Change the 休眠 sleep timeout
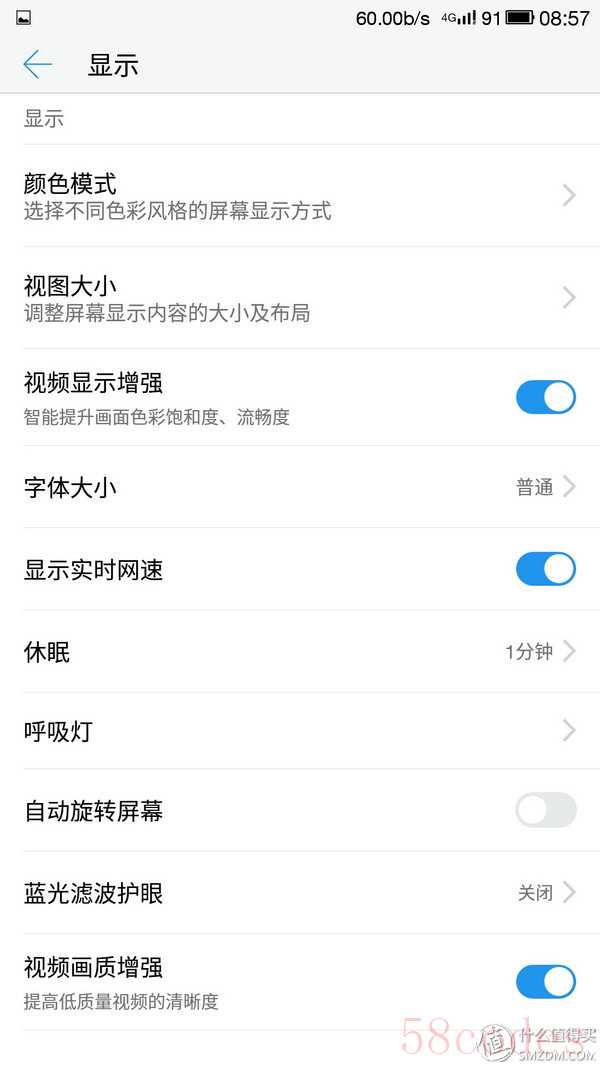This screenshot has width=600, height=1067. 300,651
